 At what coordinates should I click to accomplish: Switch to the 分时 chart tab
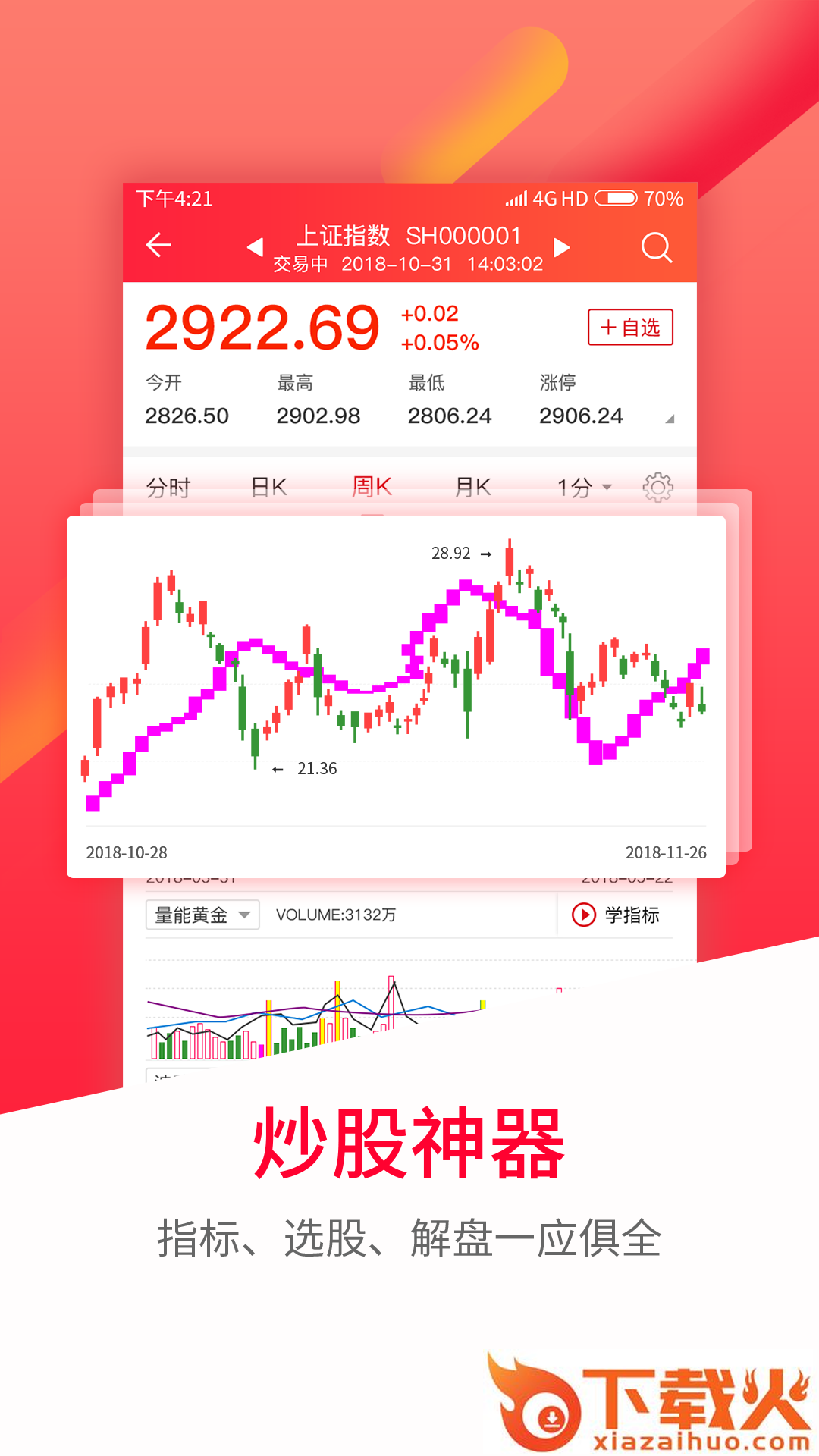[170, 487]
